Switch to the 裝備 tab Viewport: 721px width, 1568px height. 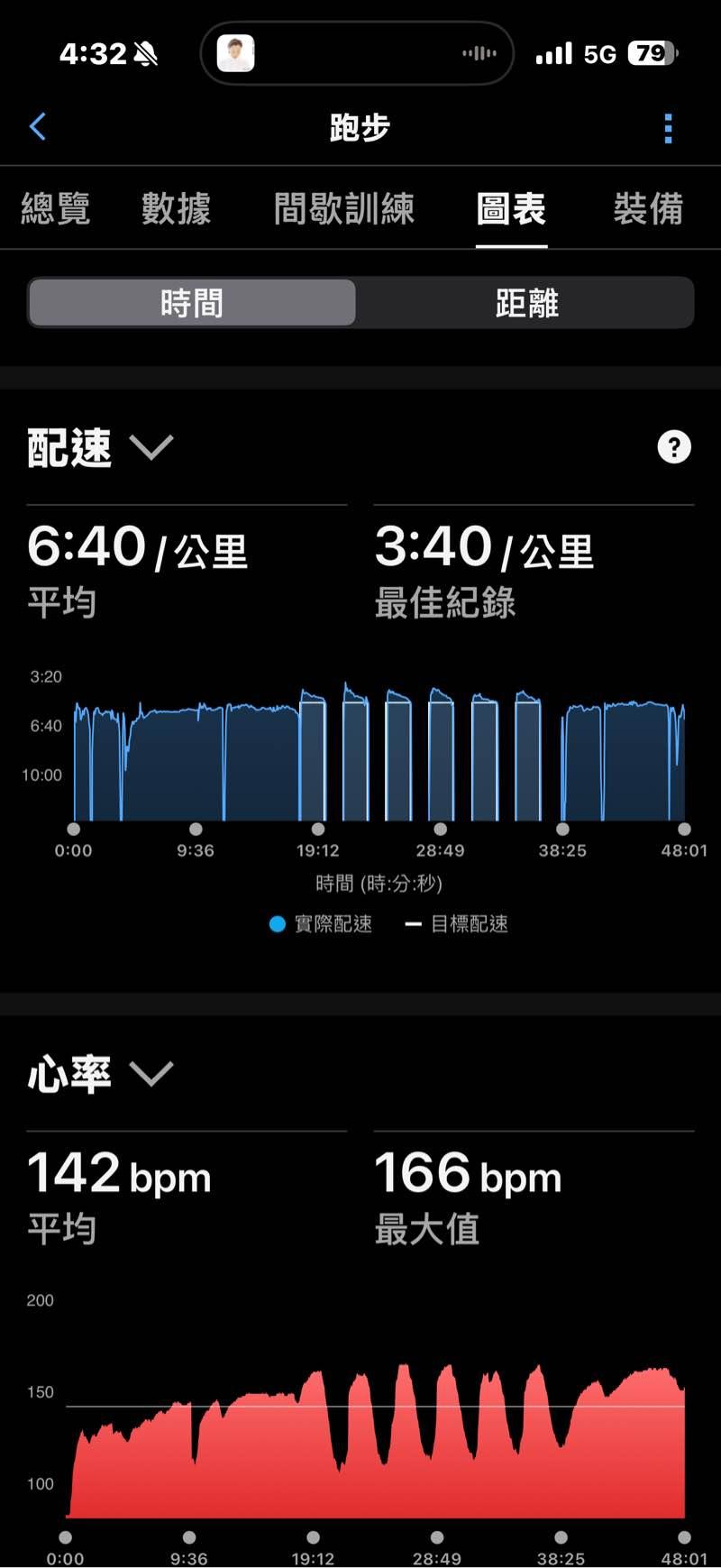tap(648, 208)
